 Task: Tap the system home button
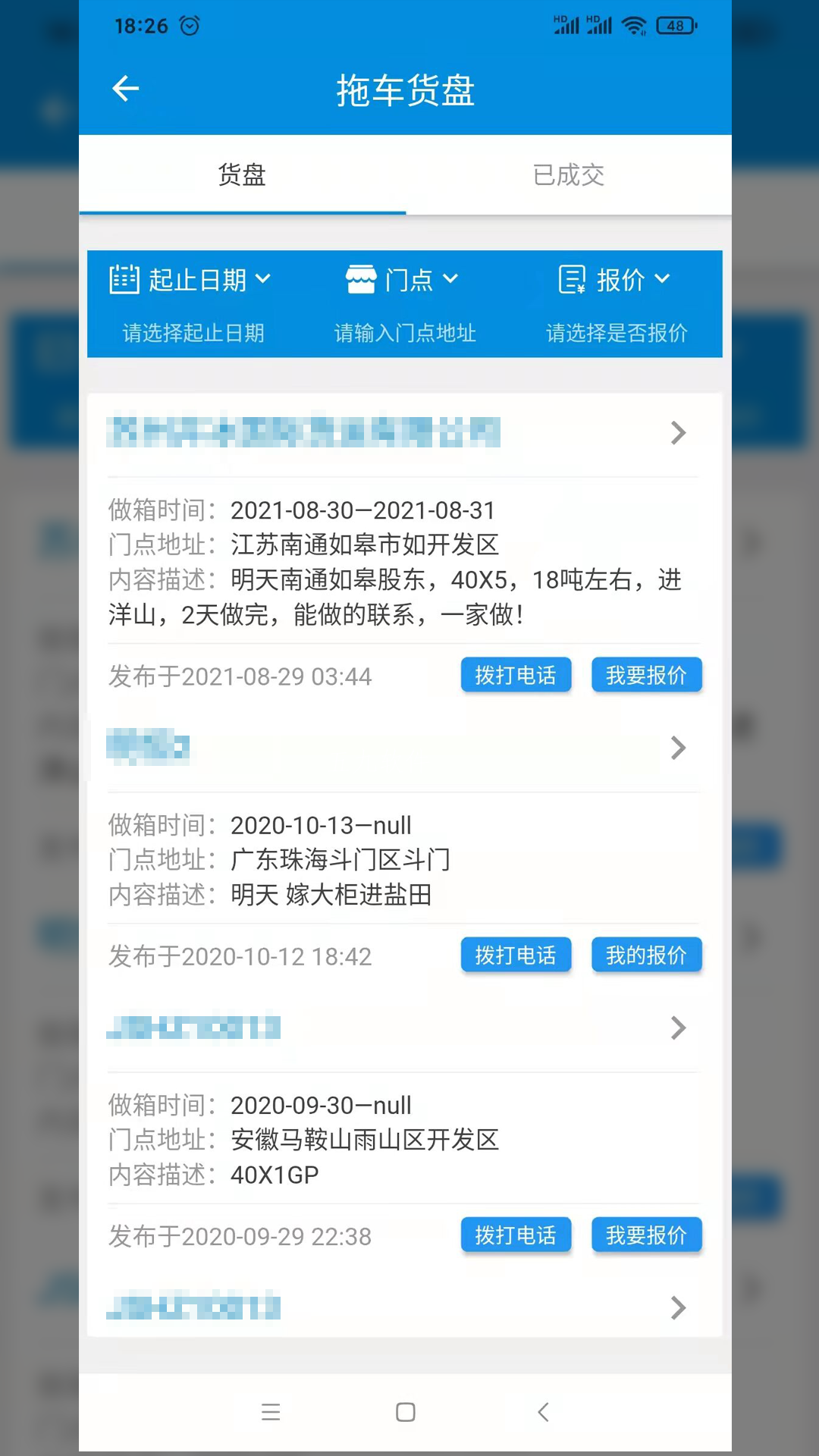coord(406,1412)
